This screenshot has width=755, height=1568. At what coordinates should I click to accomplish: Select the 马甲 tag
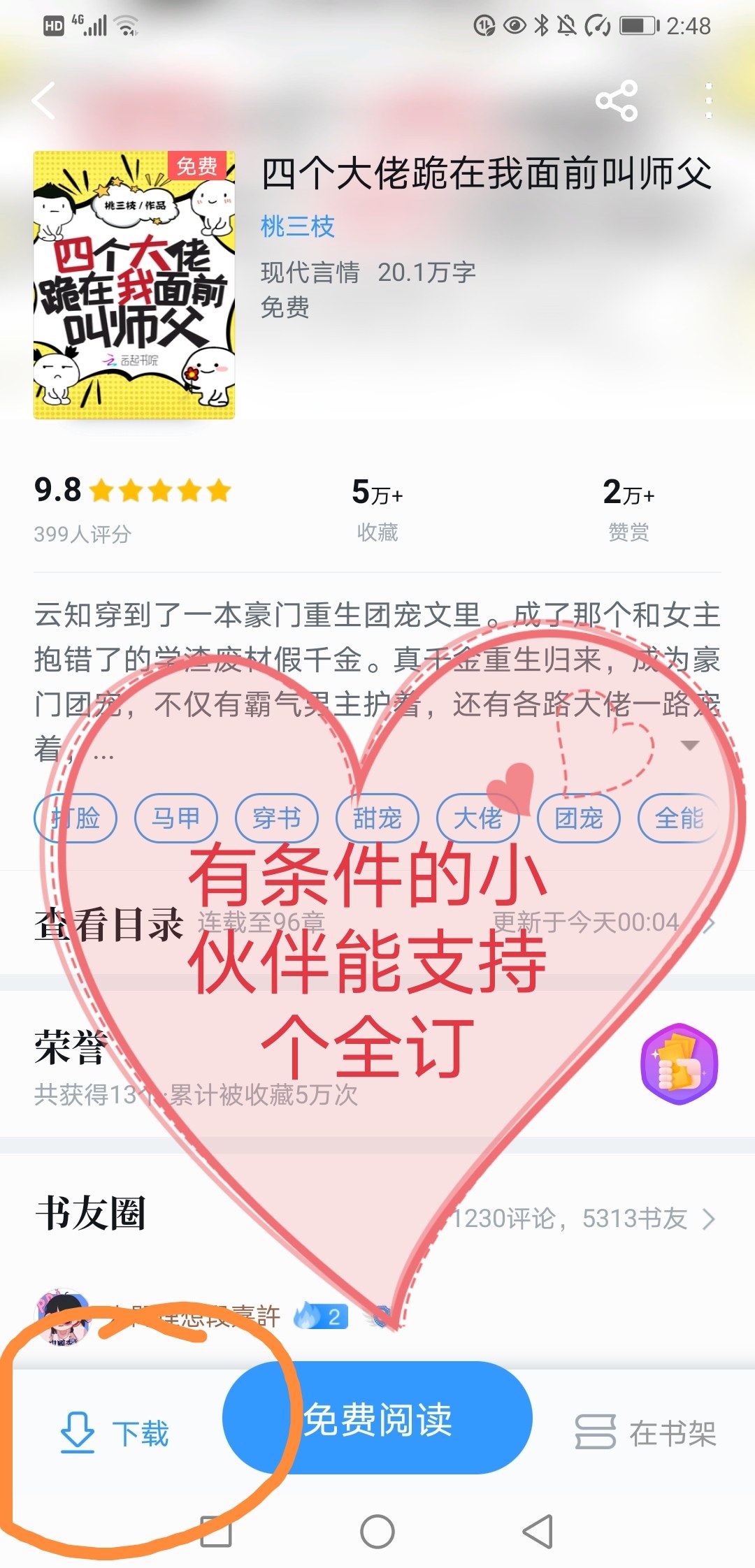tap(176, 818)
